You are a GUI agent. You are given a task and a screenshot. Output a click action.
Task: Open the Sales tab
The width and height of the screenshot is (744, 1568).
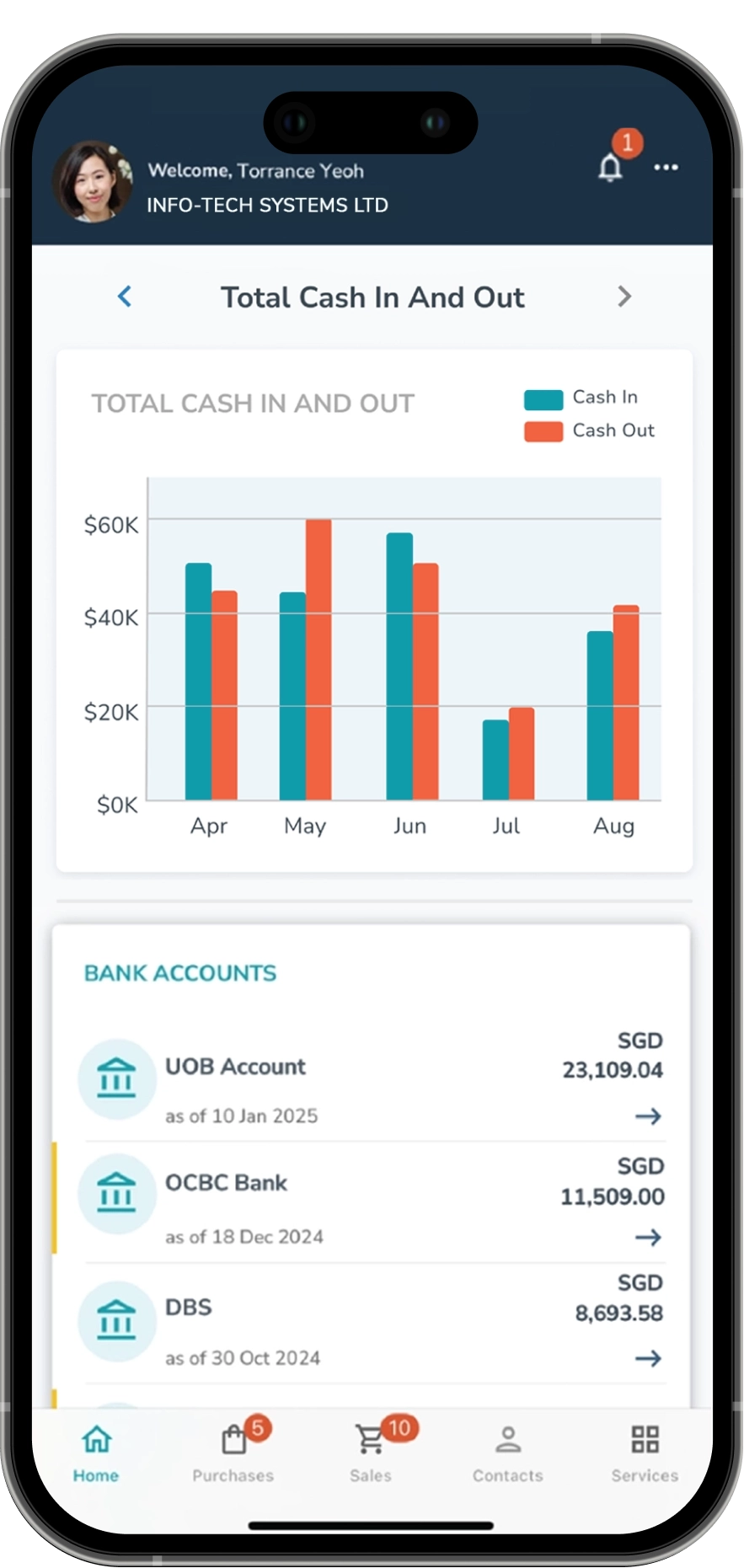371,1453
